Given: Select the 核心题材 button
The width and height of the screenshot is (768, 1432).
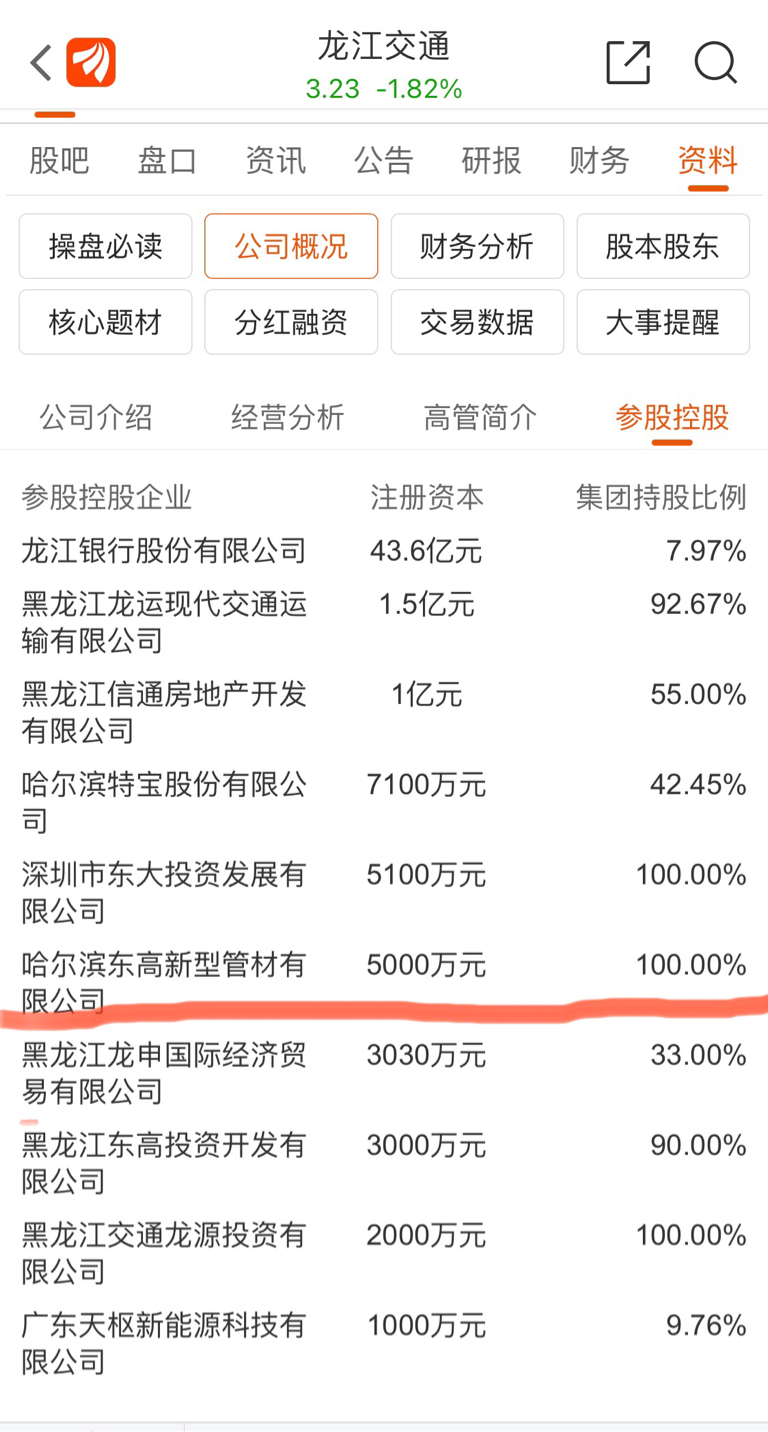Looking at the screenshot, I should [x=105, y=322].
